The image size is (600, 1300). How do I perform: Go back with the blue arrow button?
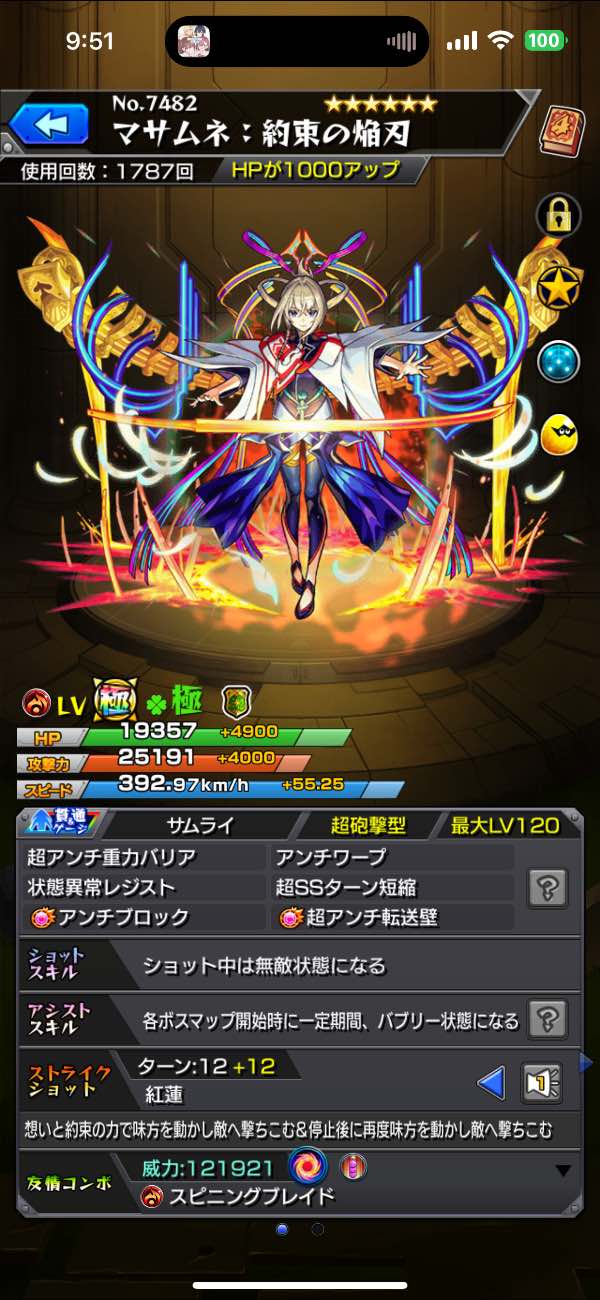[x=49, y=125]
